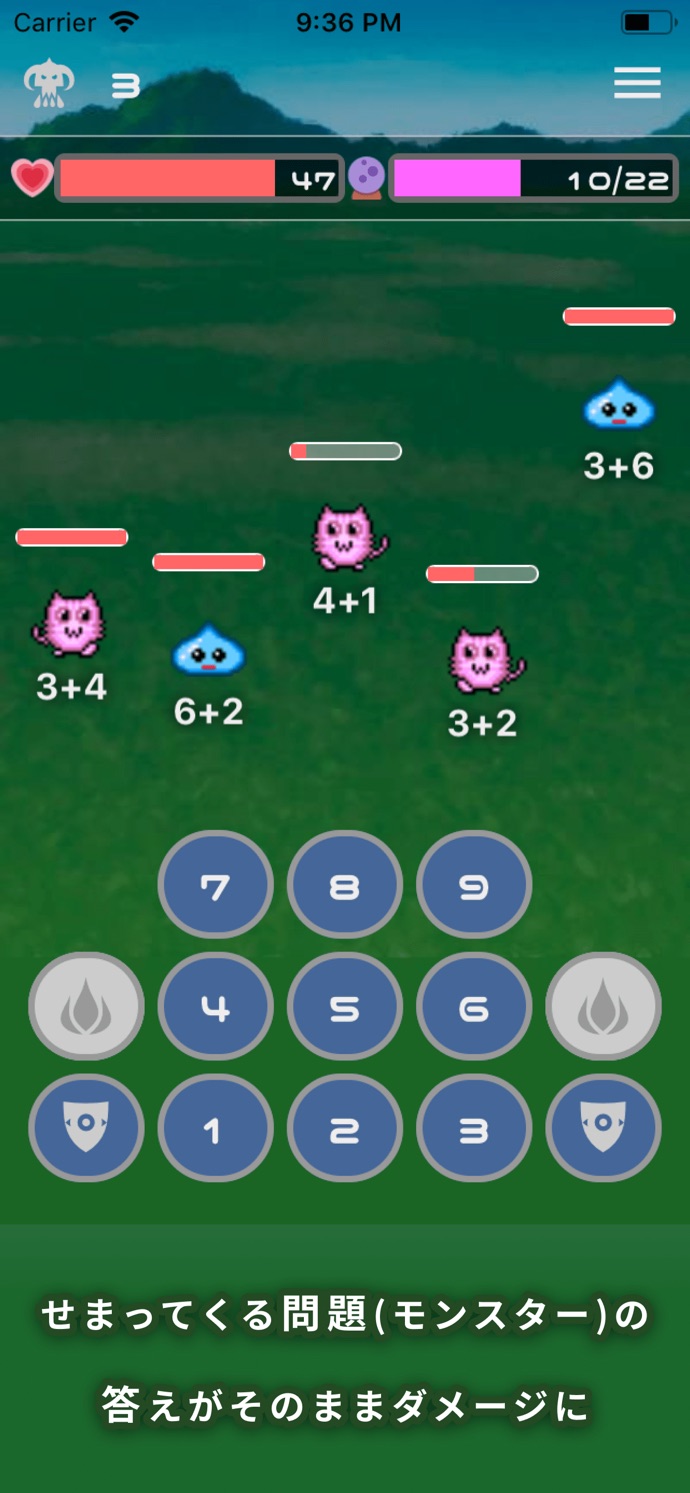The image size is (690, 1493).
Task: Select number key 4
Action: pos(215,1007)
